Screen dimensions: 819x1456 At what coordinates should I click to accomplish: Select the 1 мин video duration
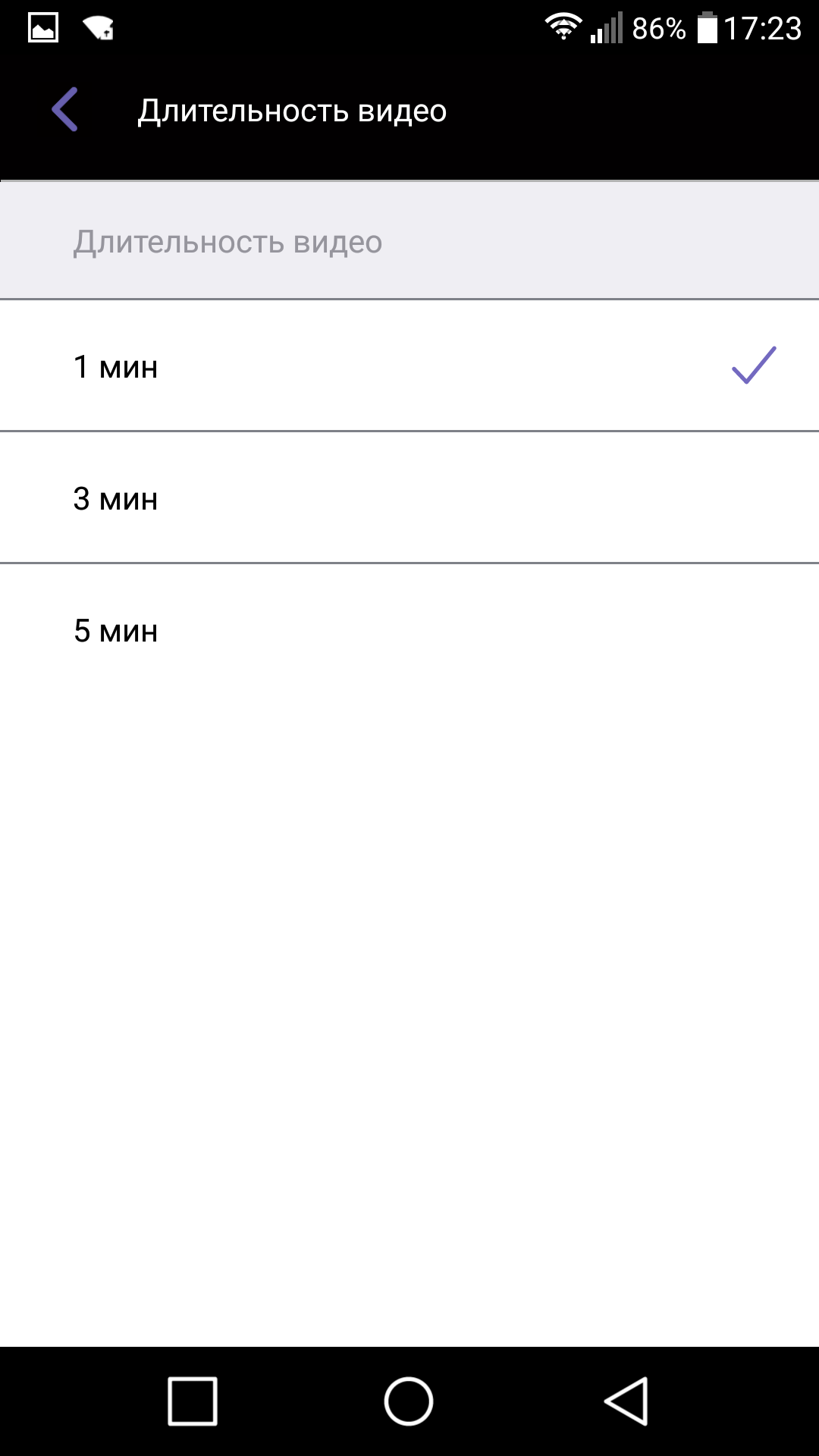click(x=409, y=366)
